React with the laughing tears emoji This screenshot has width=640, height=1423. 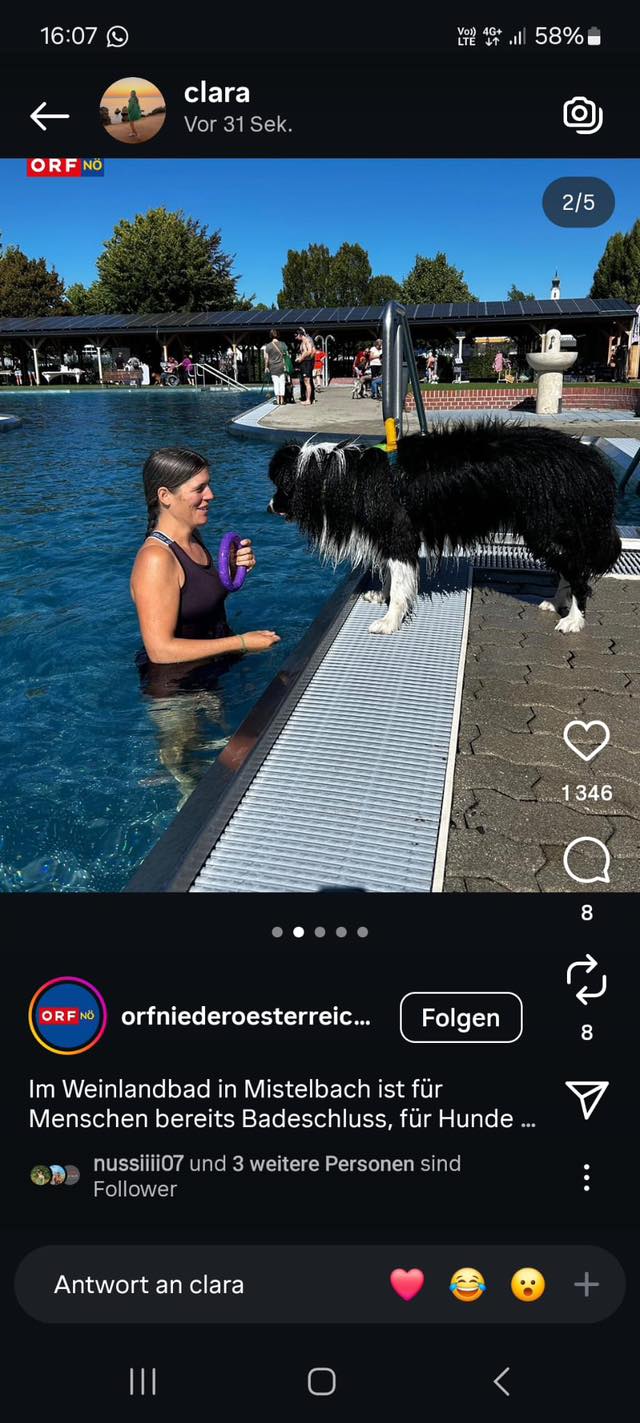pyautogui.click(x=467, y=1285)
